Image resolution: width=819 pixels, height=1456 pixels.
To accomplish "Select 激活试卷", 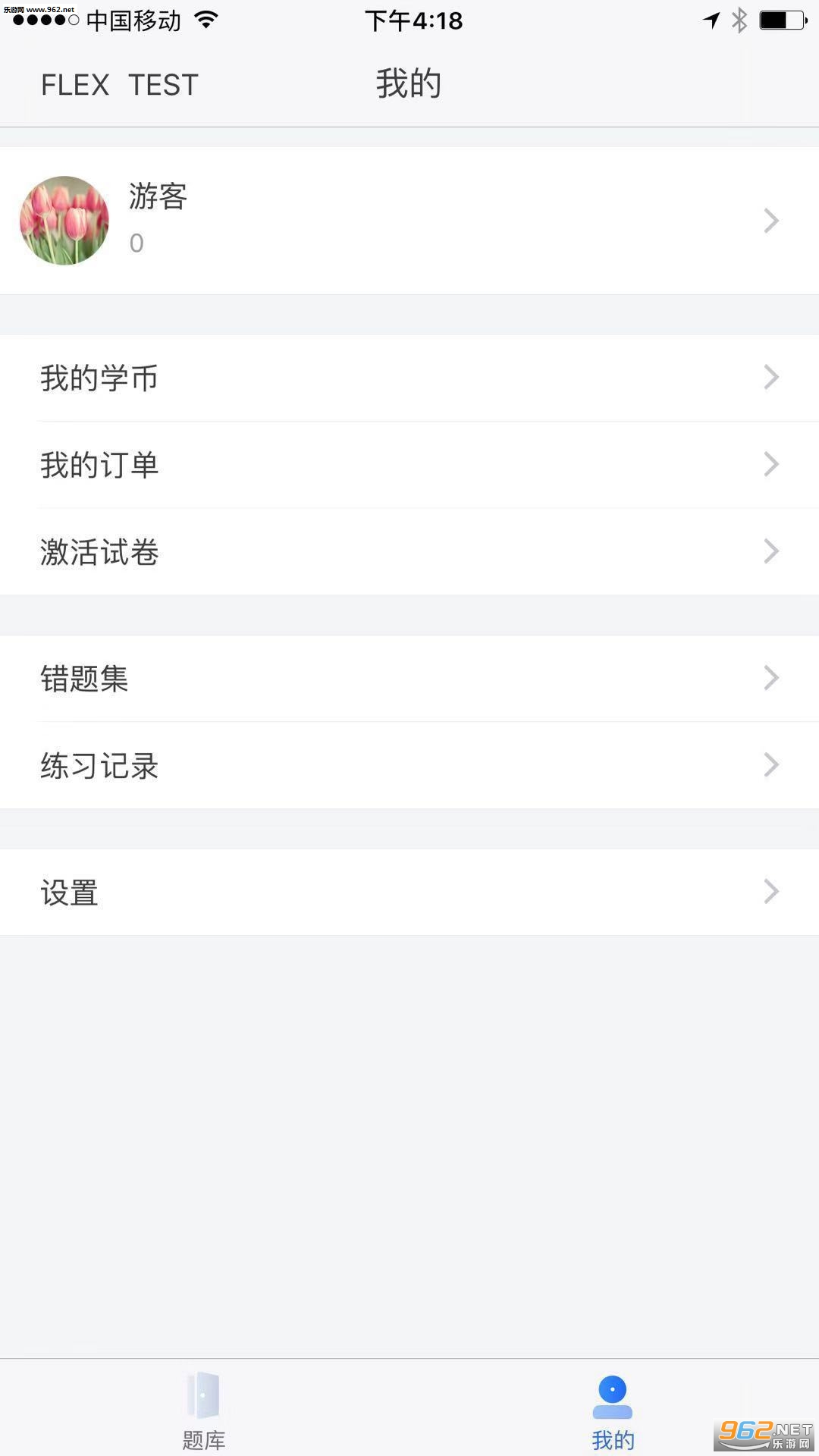I will tap(409, 552).
